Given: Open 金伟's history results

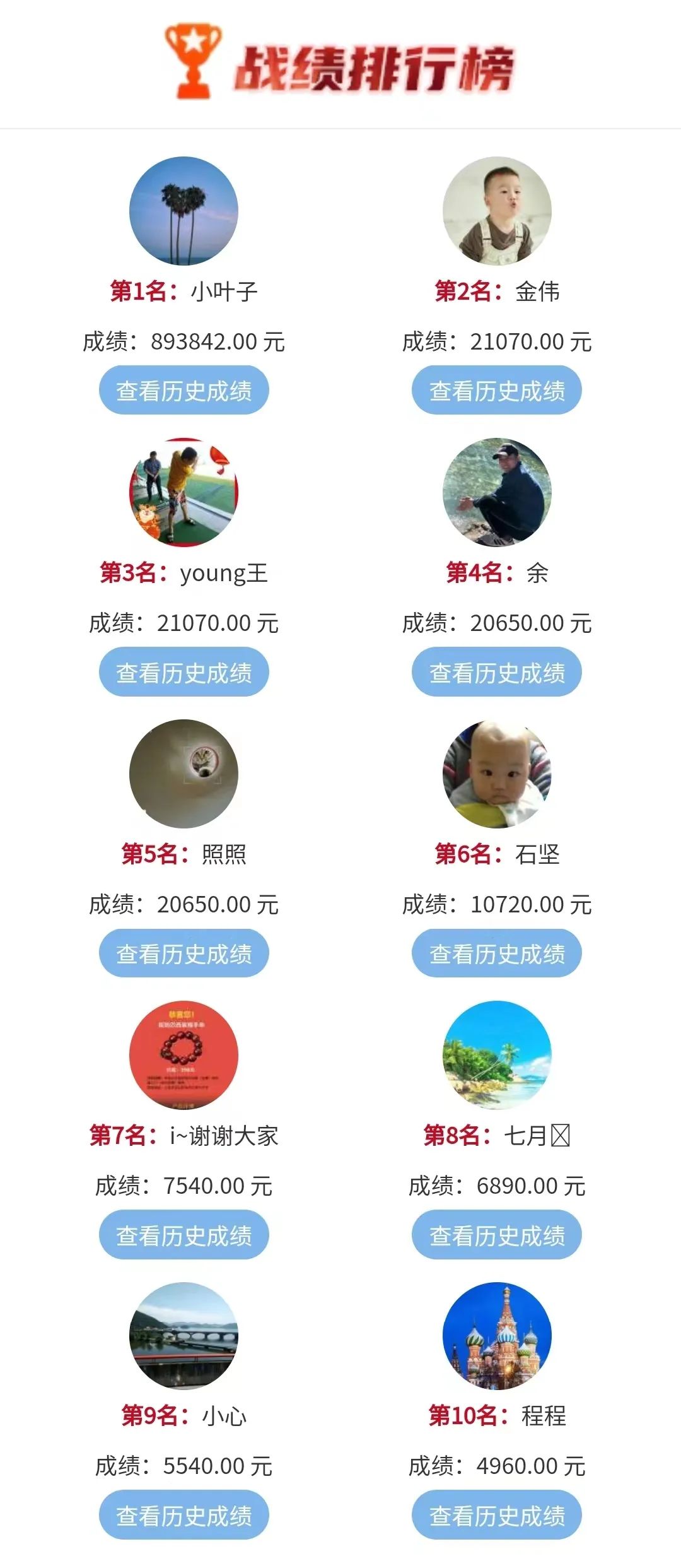Looking at the screenshot, I should (x=497, y=391).
